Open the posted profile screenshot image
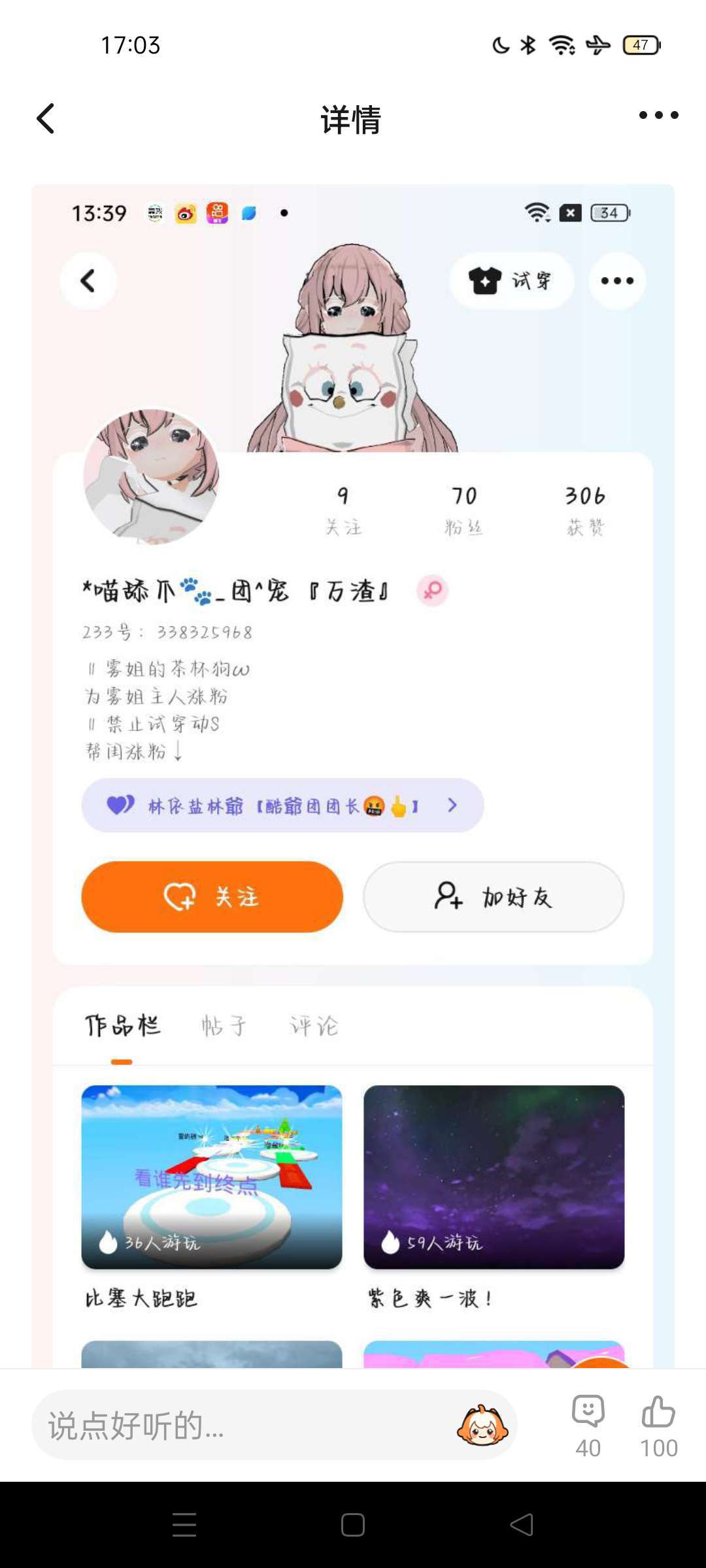 click(x=353, y=776)
